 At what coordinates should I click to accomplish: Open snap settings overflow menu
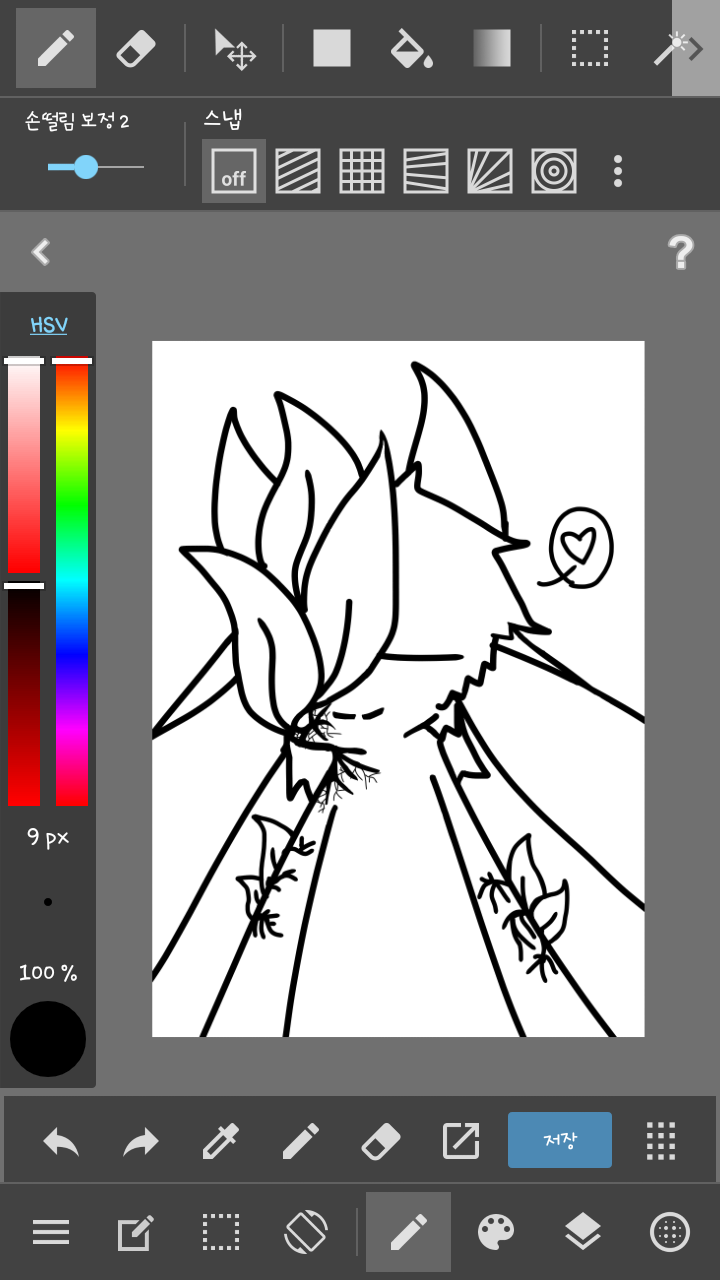[x=618, y=171]
